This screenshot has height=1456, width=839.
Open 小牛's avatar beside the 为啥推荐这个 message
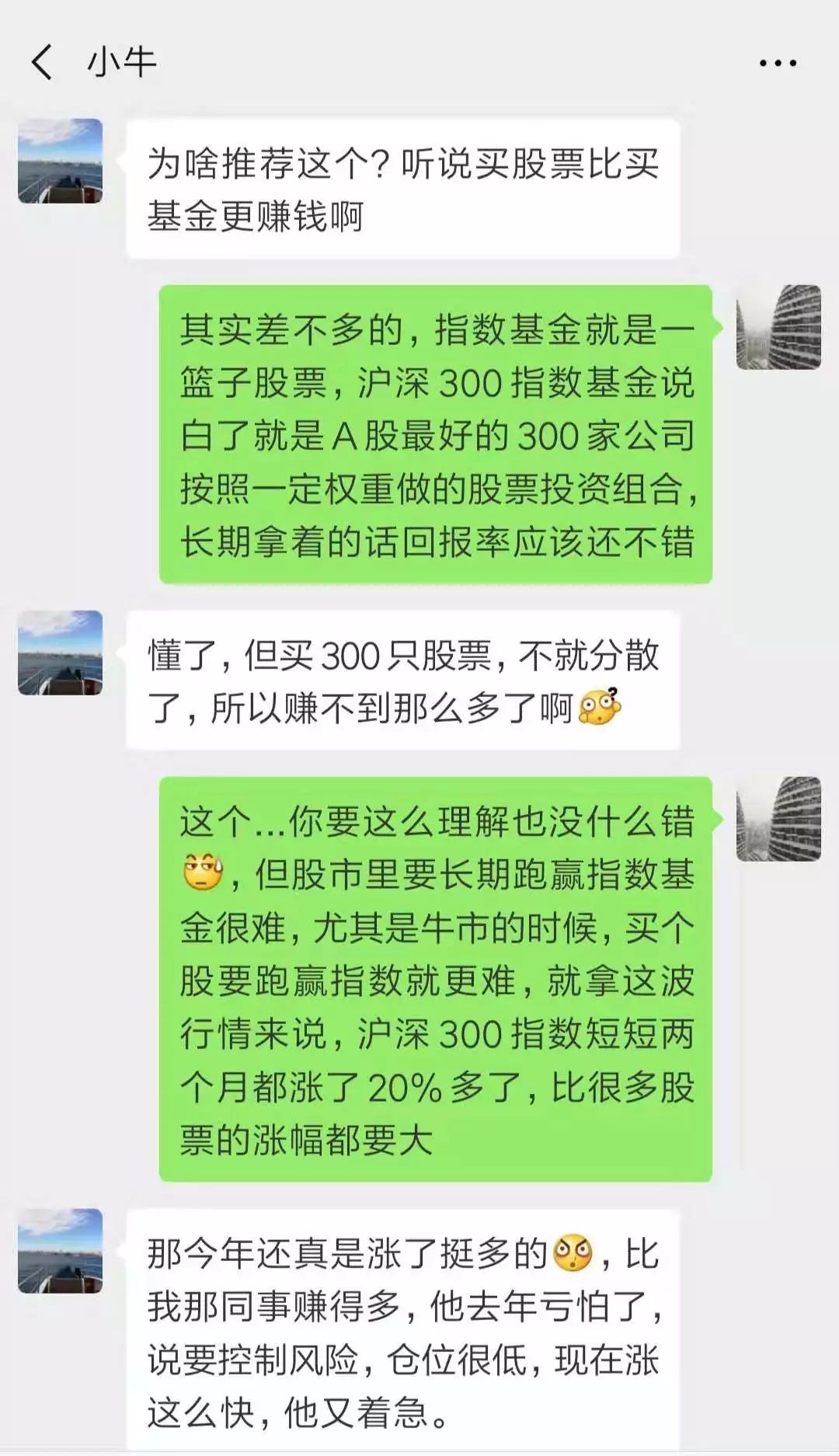[x=61, y=161]
